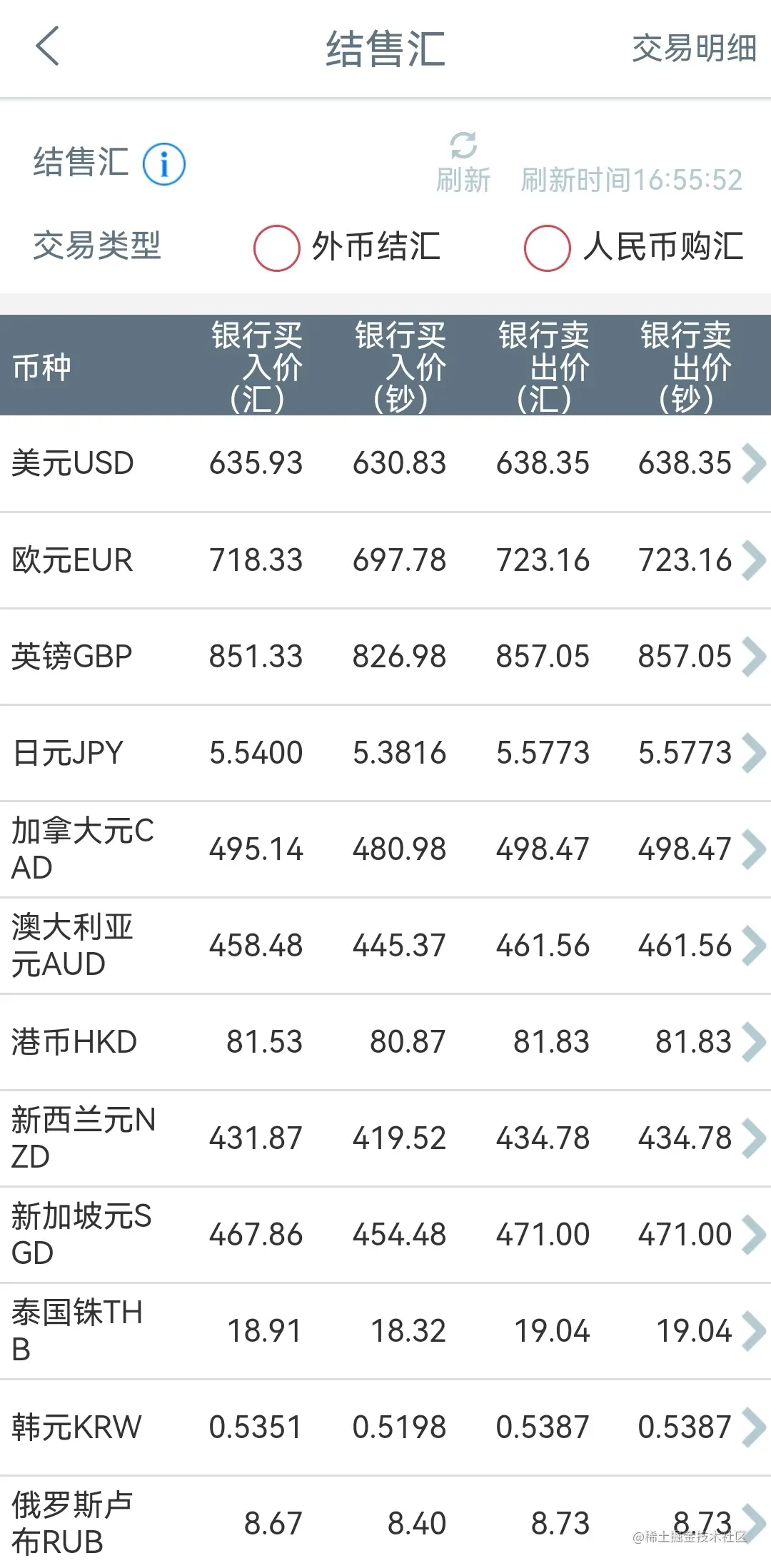
Task: View the 泰国铢THB rate row
Action: coord(385,1331)
